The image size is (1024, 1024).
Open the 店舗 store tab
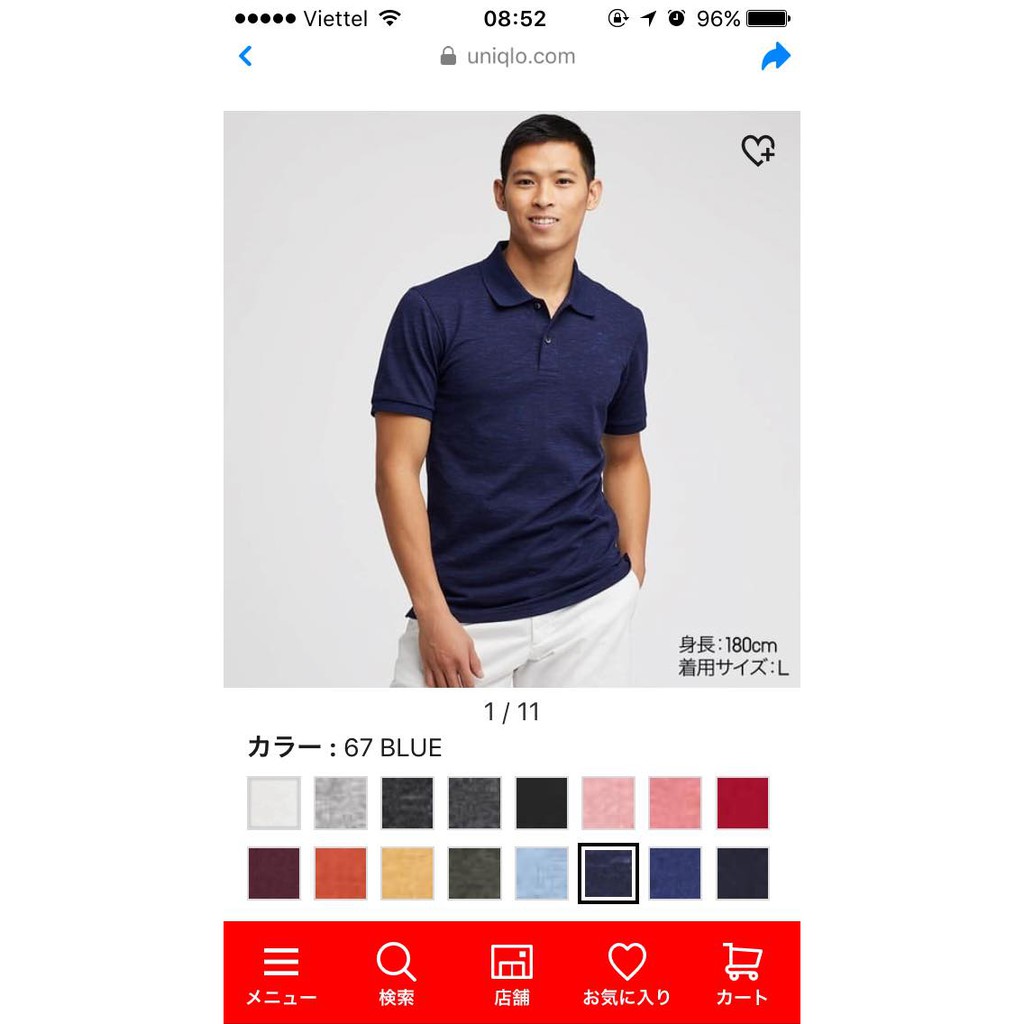(512, 974)
